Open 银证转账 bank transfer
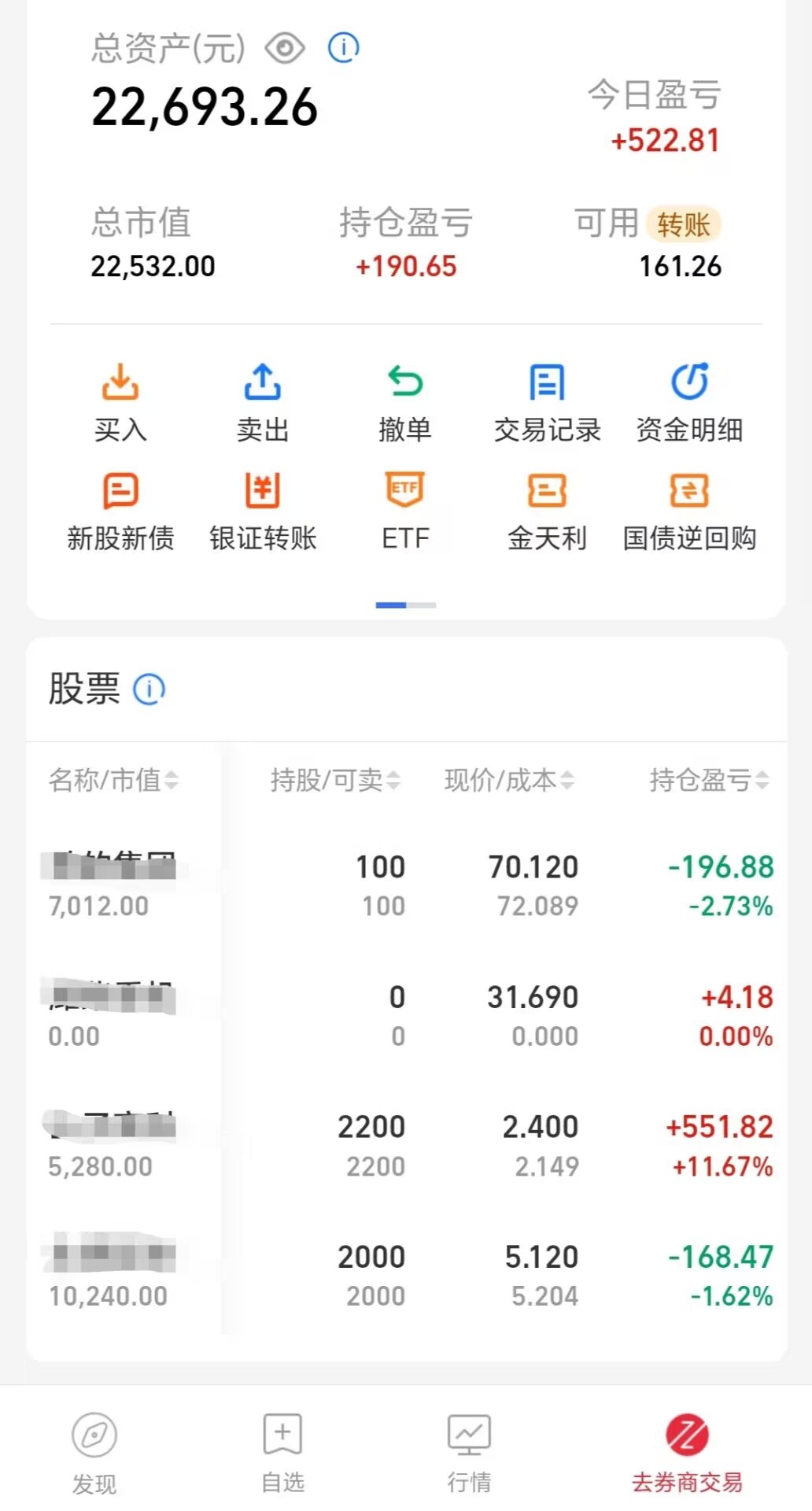 pyautogui.click(x=263, y=511)
